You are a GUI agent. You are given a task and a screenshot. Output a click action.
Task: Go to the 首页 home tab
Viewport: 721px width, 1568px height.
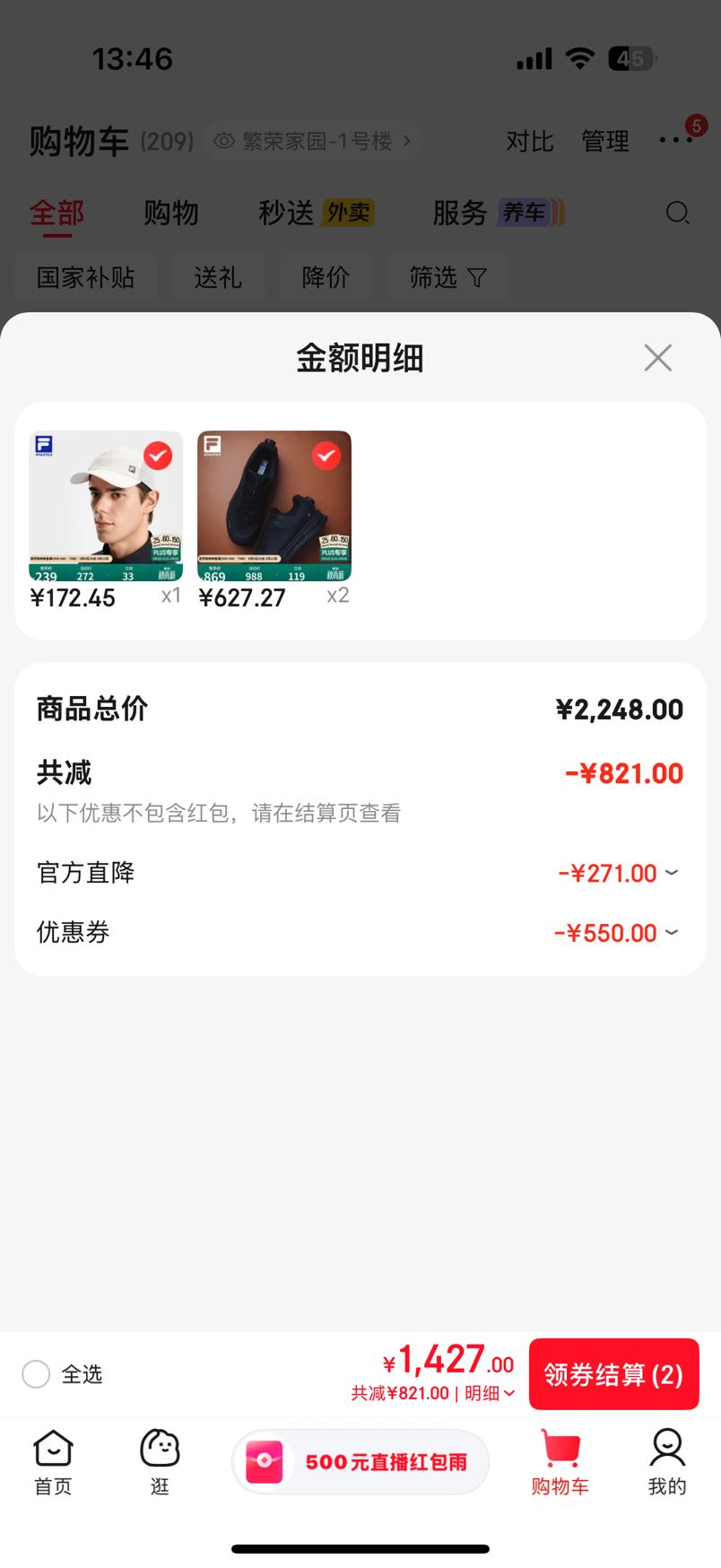pyautogui.click(x=53, y=1462)
